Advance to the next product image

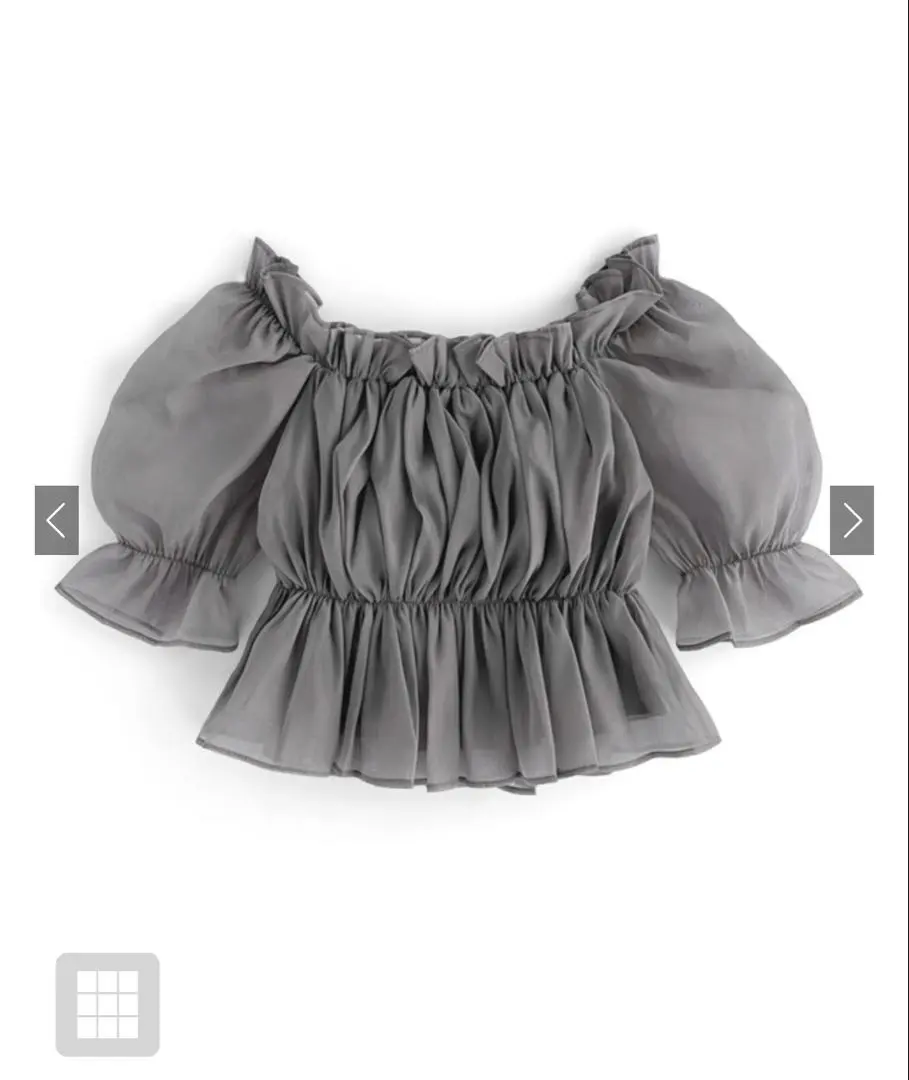(851, 520)
